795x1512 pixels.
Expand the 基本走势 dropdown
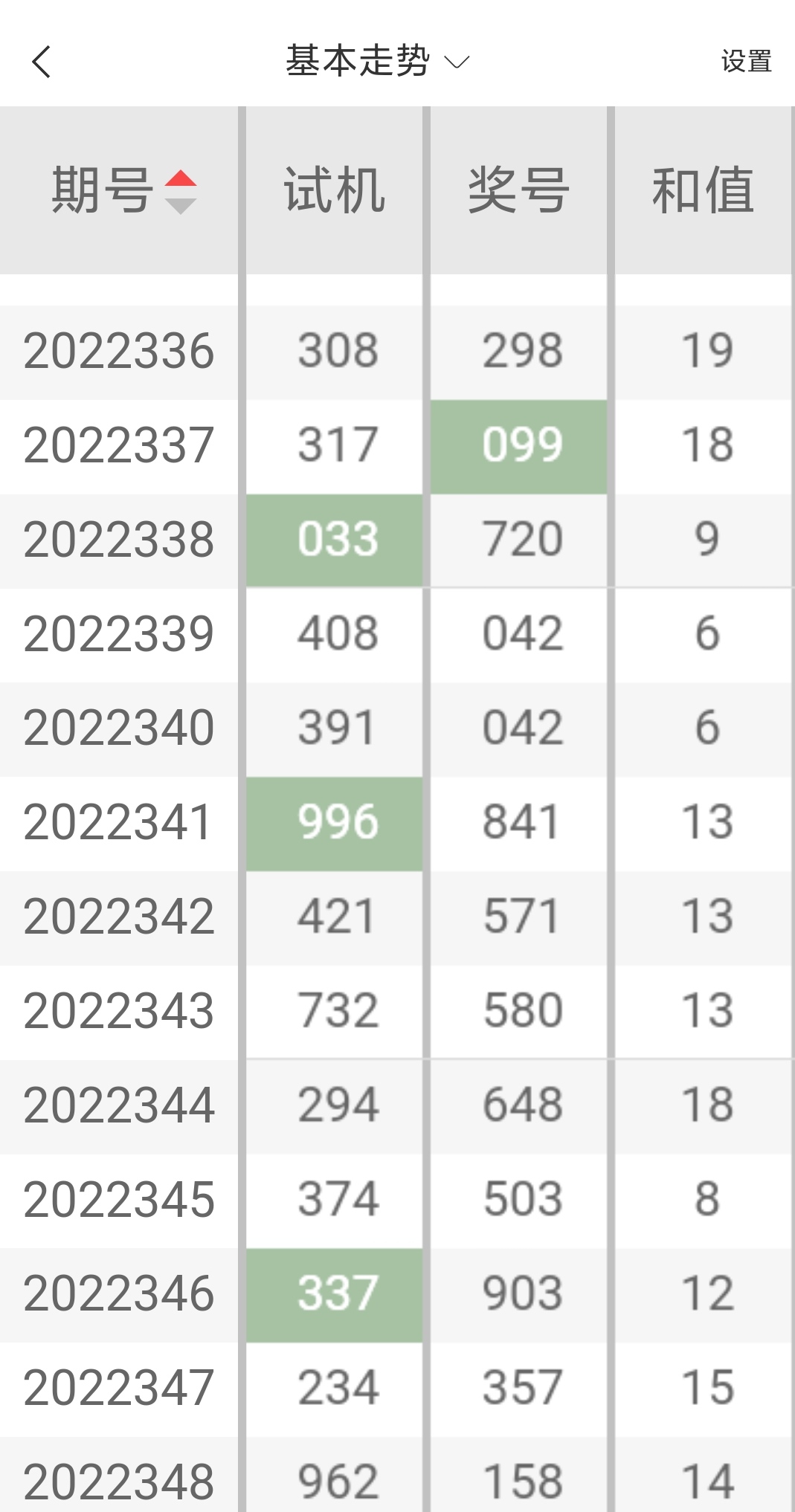(x=377, y=61)
